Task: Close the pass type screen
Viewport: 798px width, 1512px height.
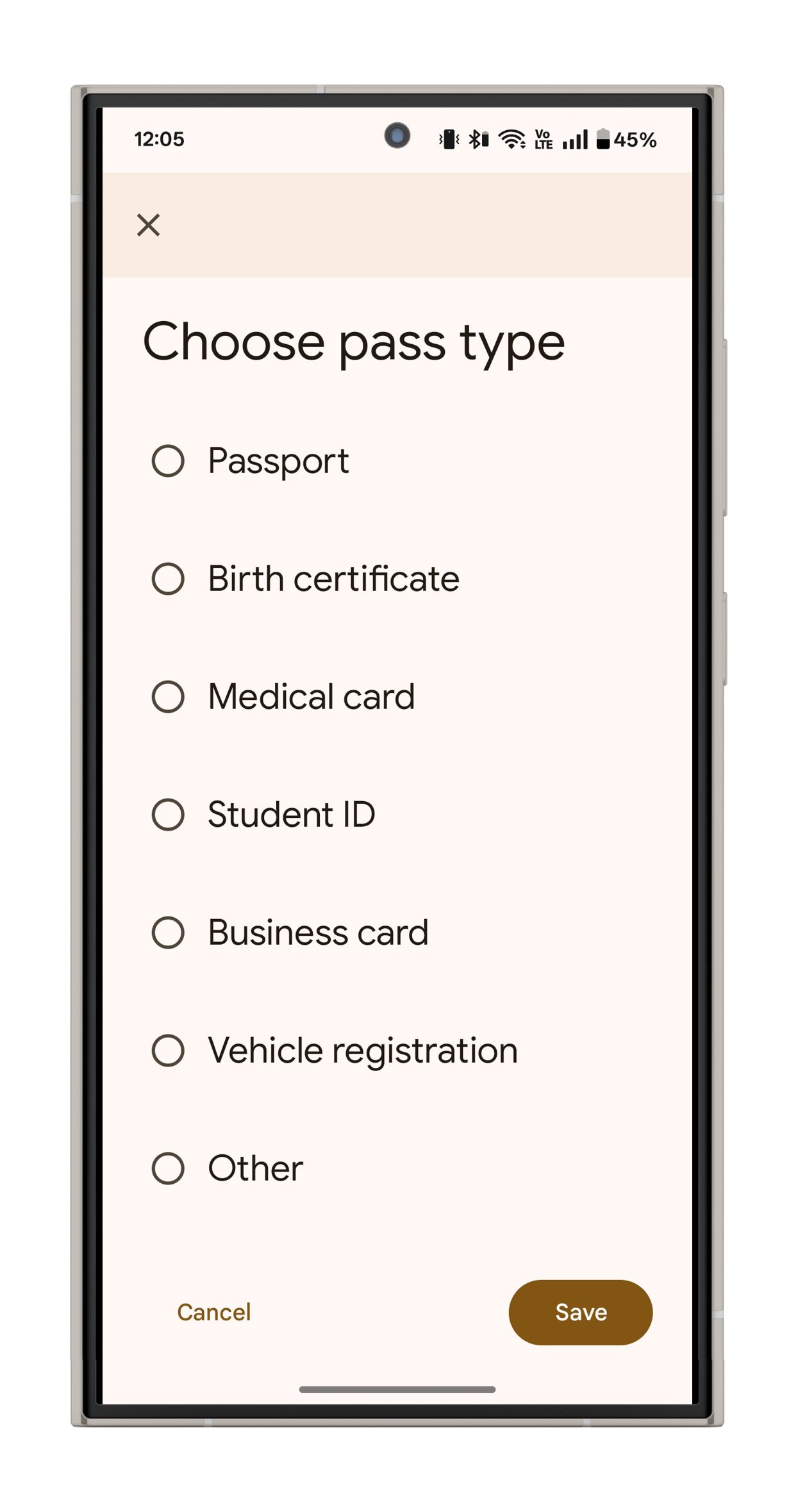Action: click(148, 225)
